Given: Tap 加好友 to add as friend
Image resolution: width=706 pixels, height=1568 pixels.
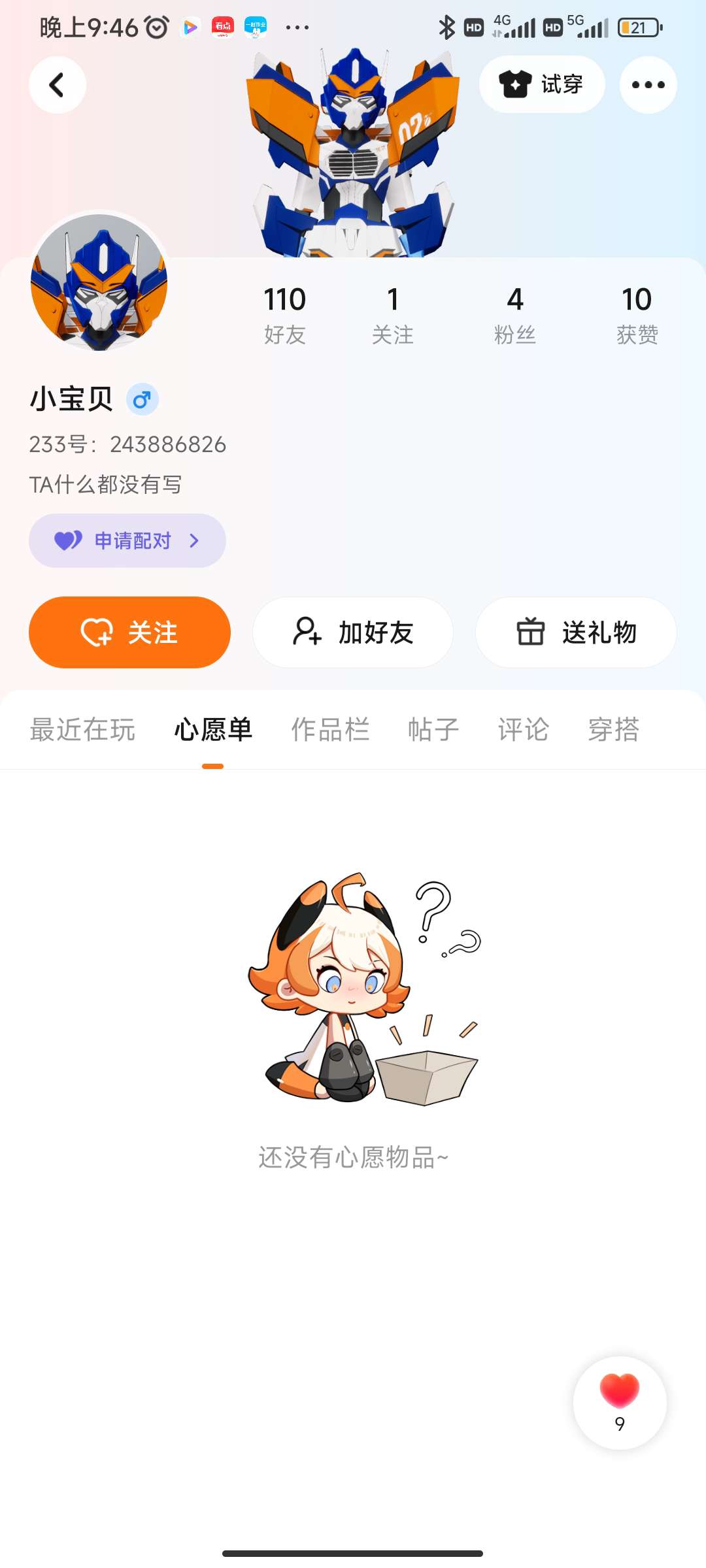Looking at the screenshot, I should (x=353, y=632).
